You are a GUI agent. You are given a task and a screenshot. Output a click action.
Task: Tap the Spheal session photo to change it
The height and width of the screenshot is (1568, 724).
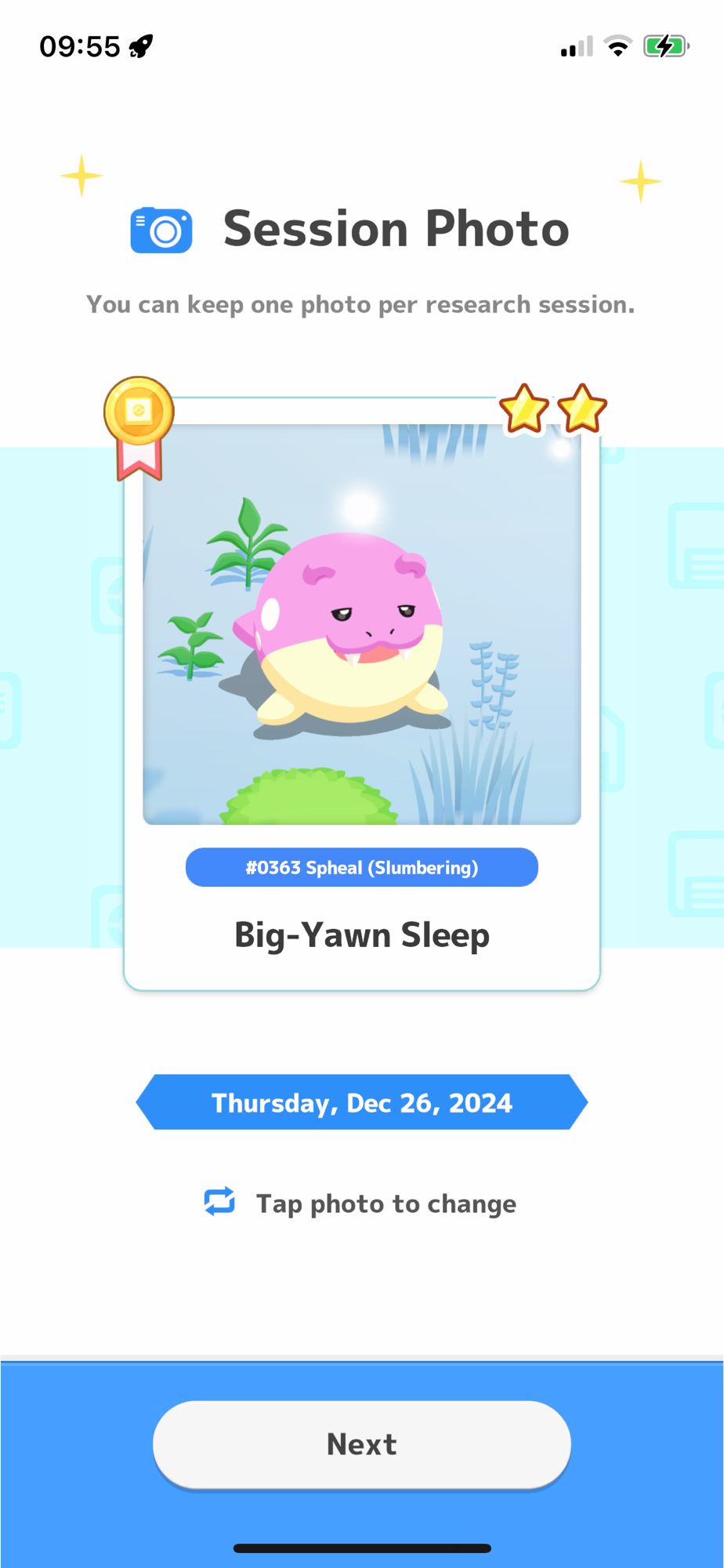point(361,623)
